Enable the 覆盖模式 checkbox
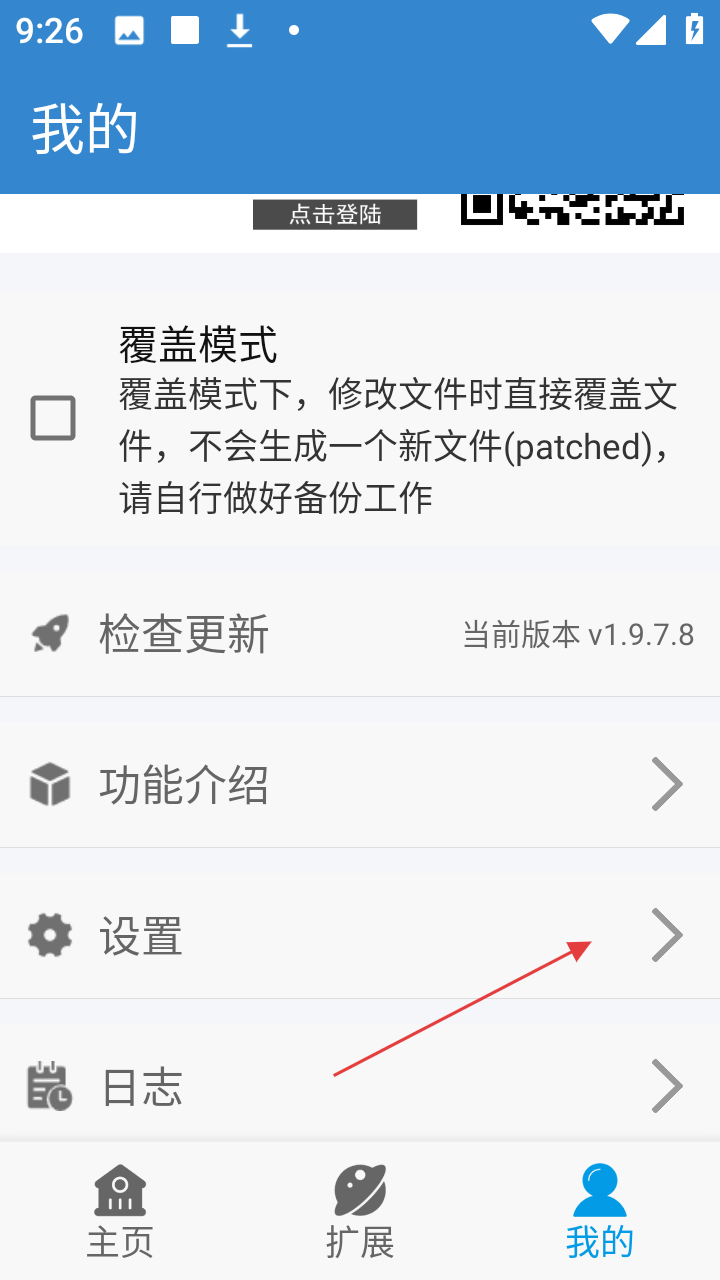Screen dimensions: 720x1280 click(53, 418)
